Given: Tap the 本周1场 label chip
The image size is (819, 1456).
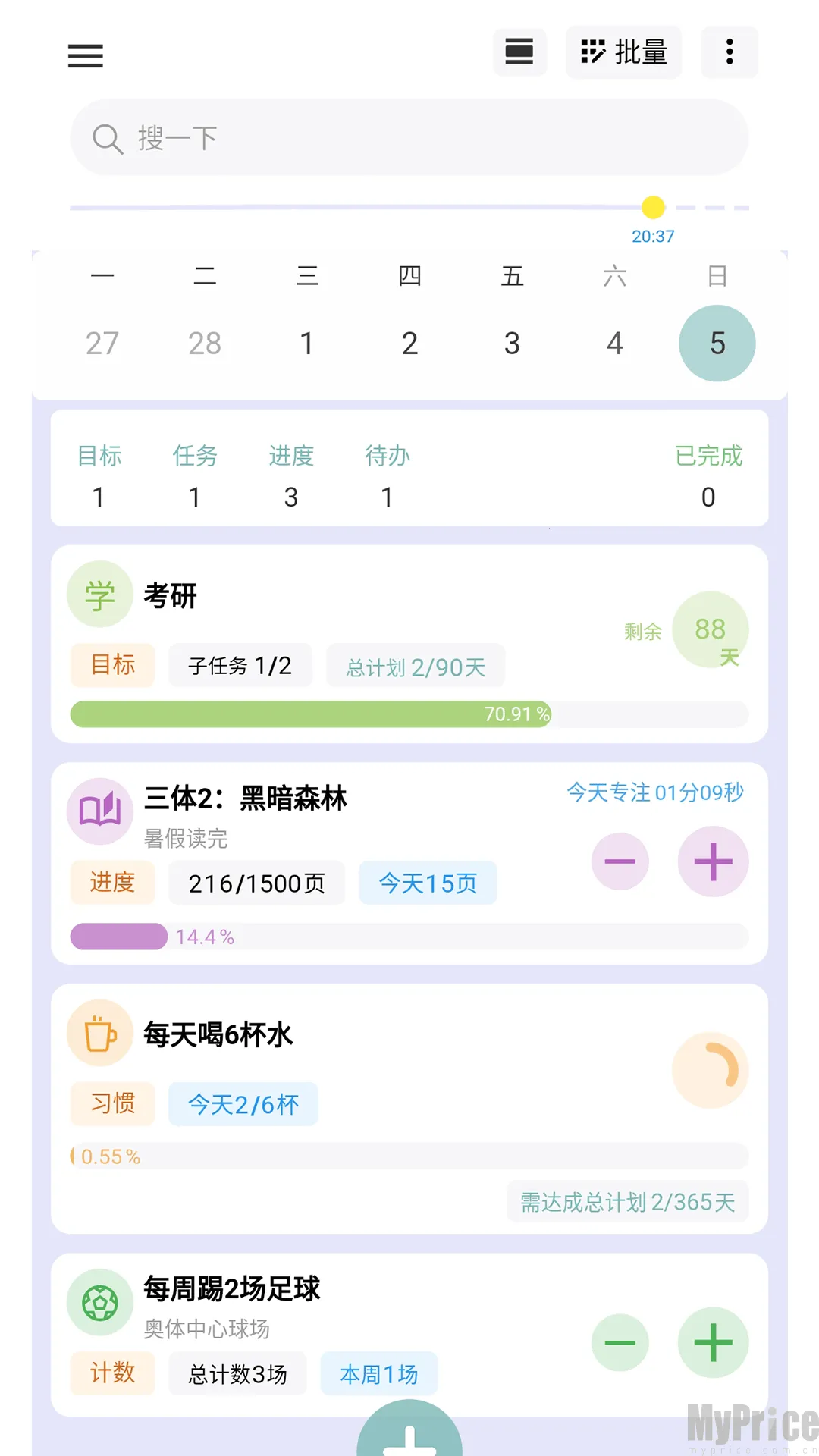Looking at the screenshot, I should [378, 1373].
